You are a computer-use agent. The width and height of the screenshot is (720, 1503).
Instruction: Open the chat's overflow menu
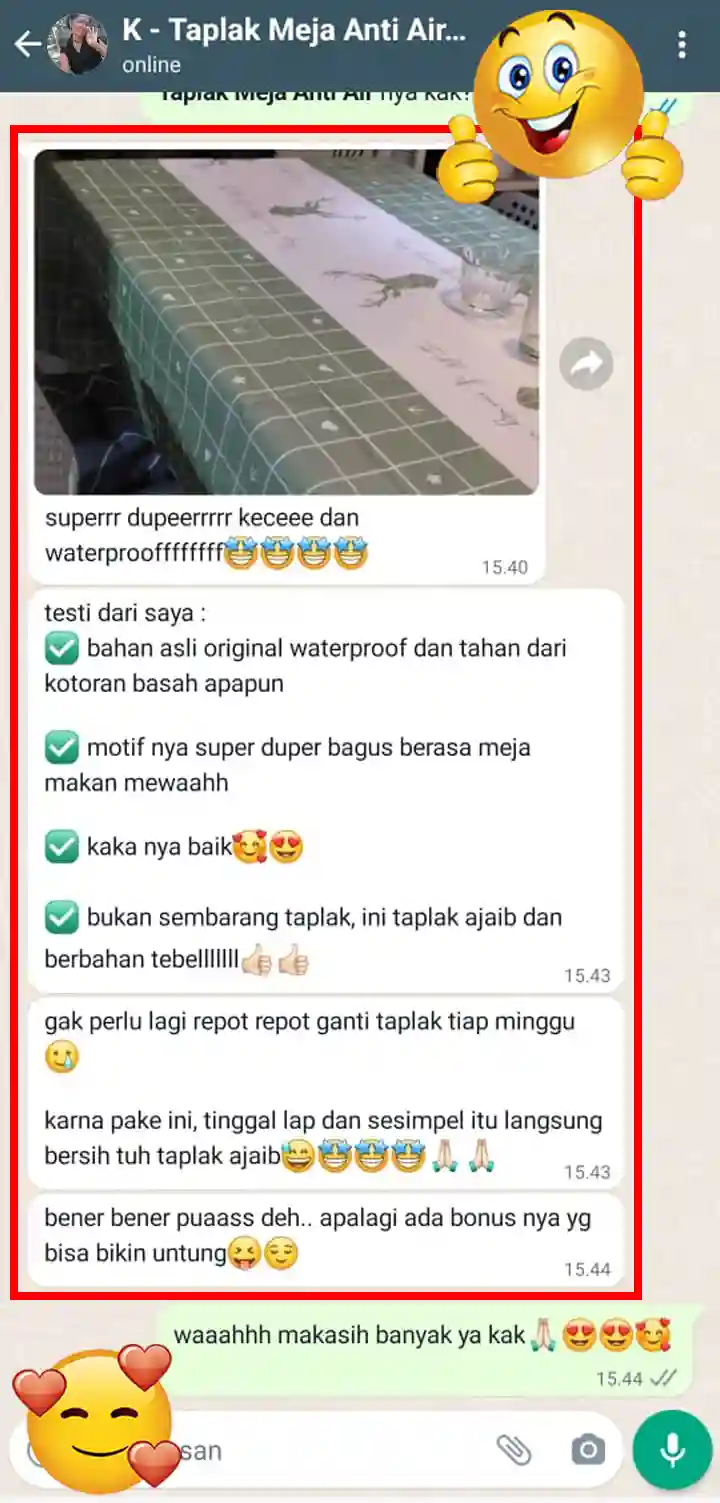[x=682, y=44]
